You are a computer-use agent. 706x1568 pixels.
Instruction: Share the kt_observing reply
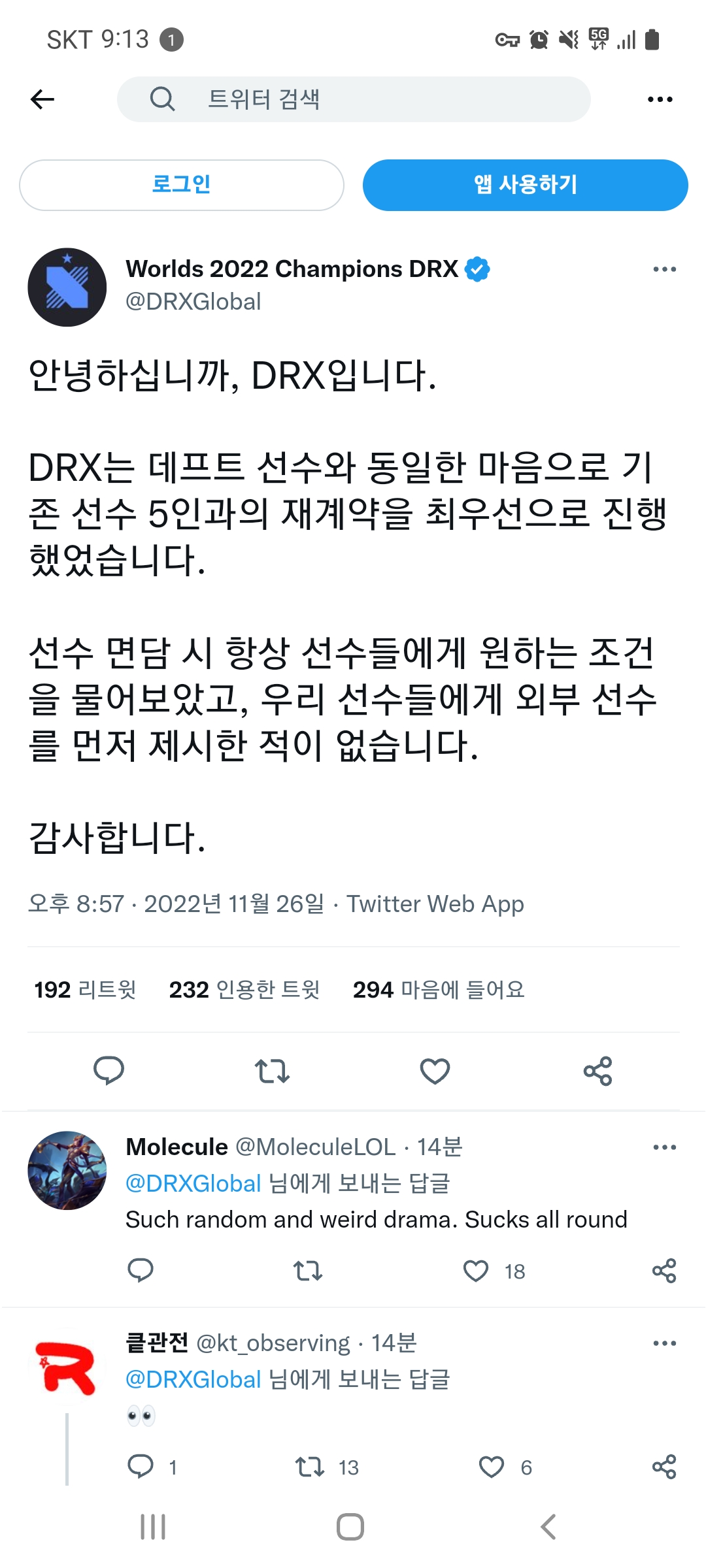(x=664, y=1467)
